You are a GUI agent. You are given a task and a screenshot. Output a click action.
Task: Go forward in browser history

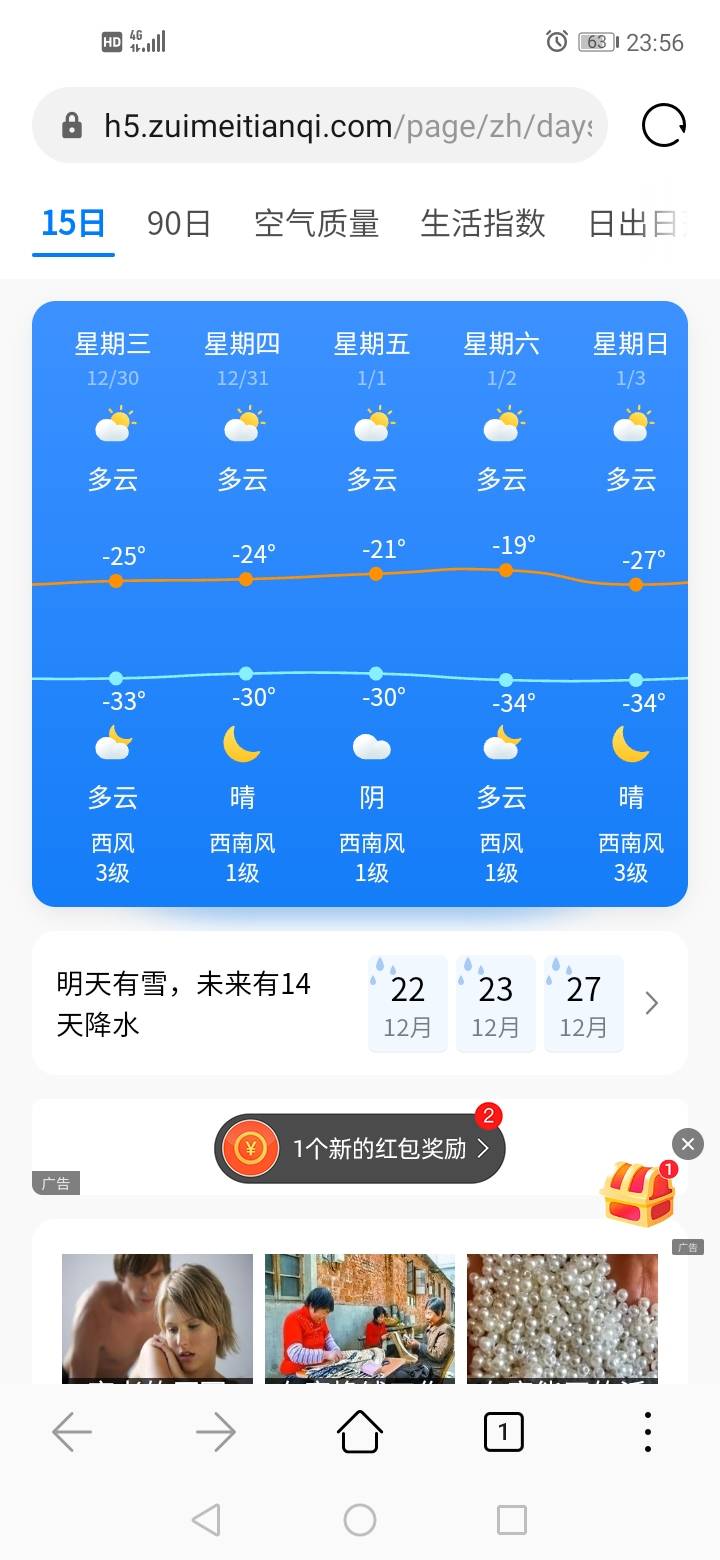(216, 1432)
